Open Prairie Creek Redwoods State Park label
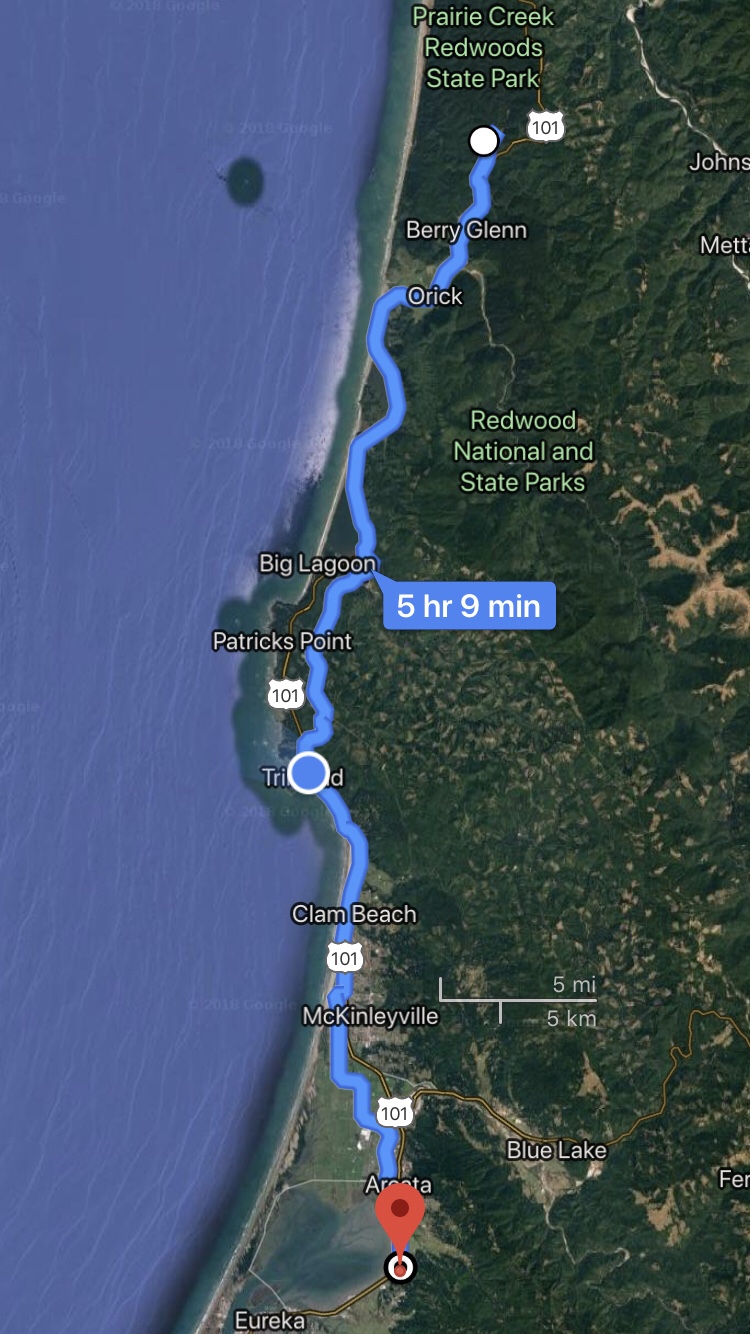 click(483, 47)
